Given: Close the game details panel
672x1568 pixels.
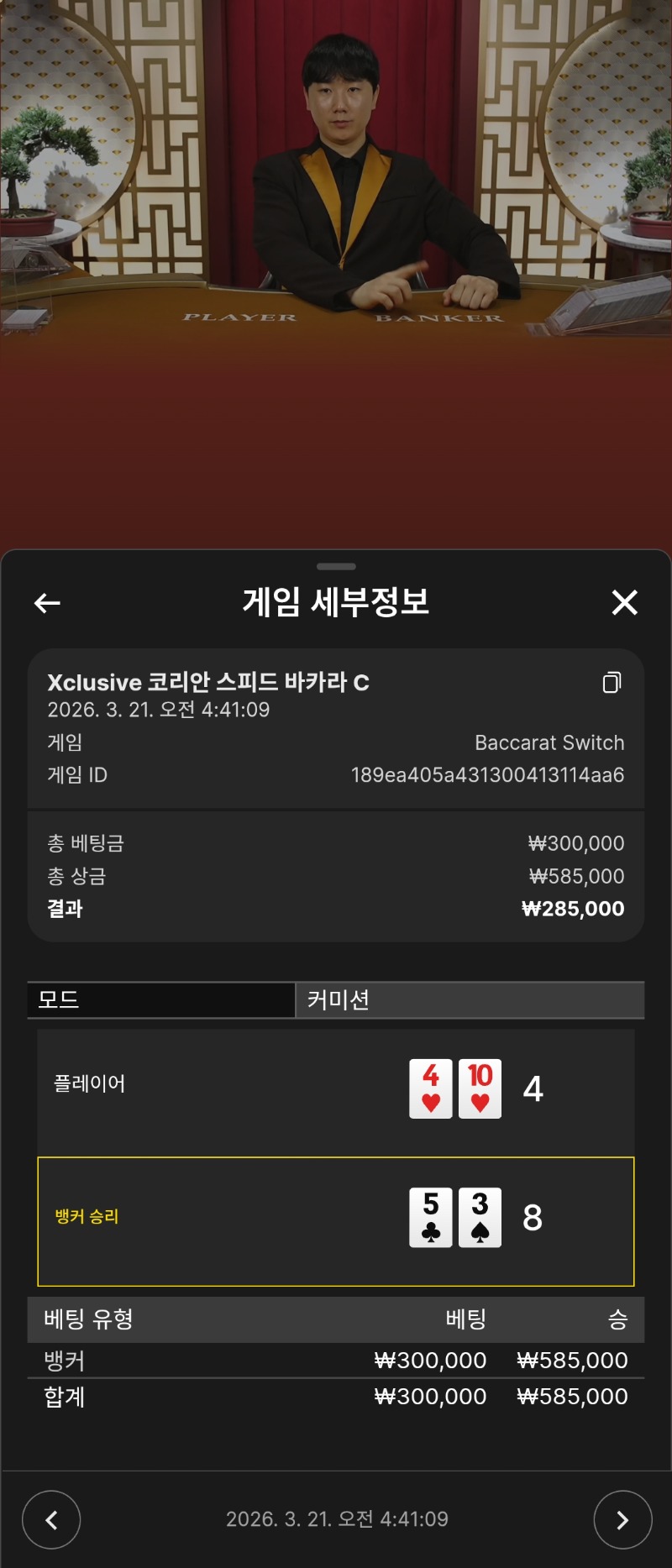Looking at the screenshot, I should coord(624,602).
